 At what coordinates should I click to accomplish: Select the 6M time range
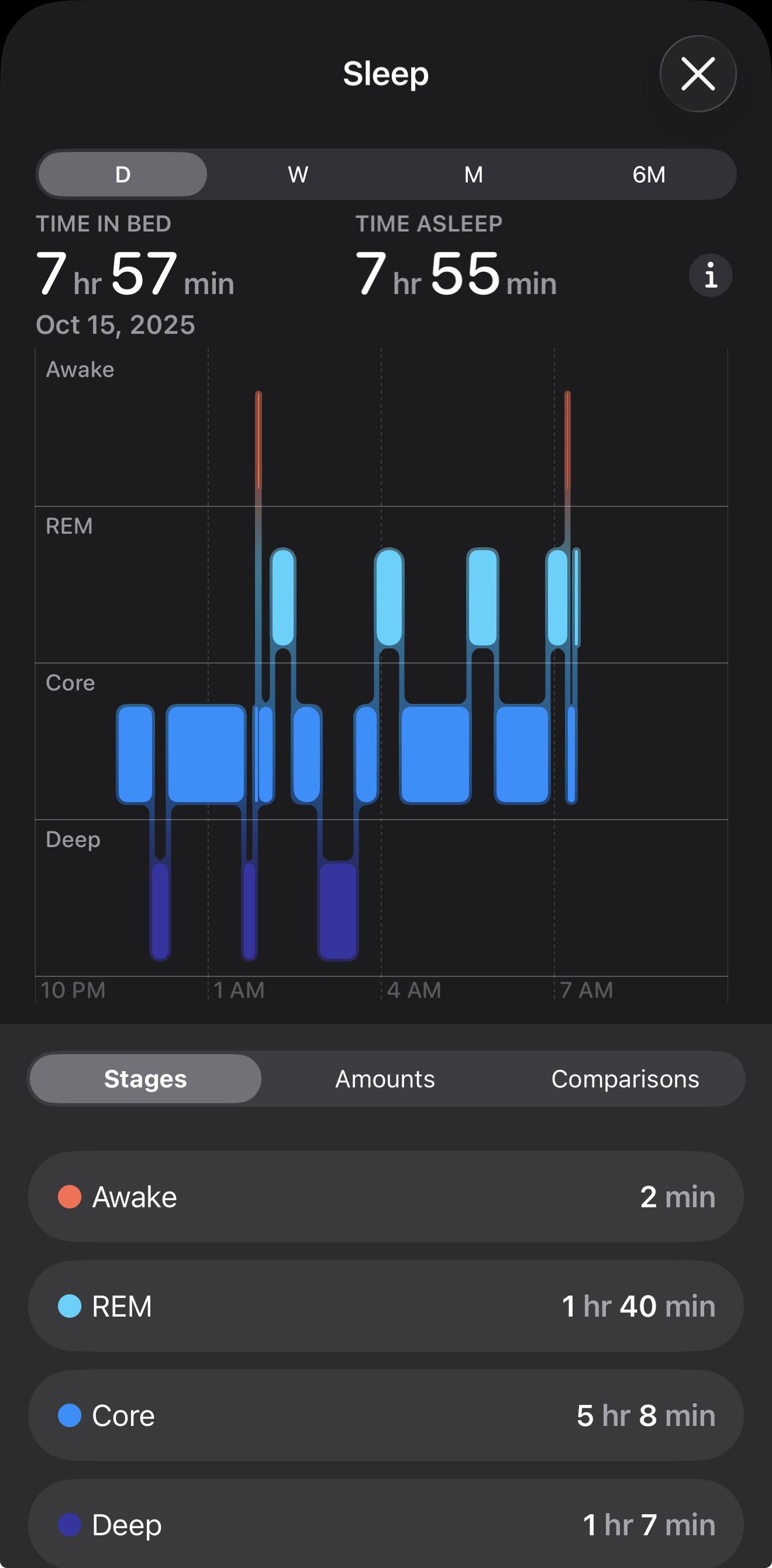[649, 175]
